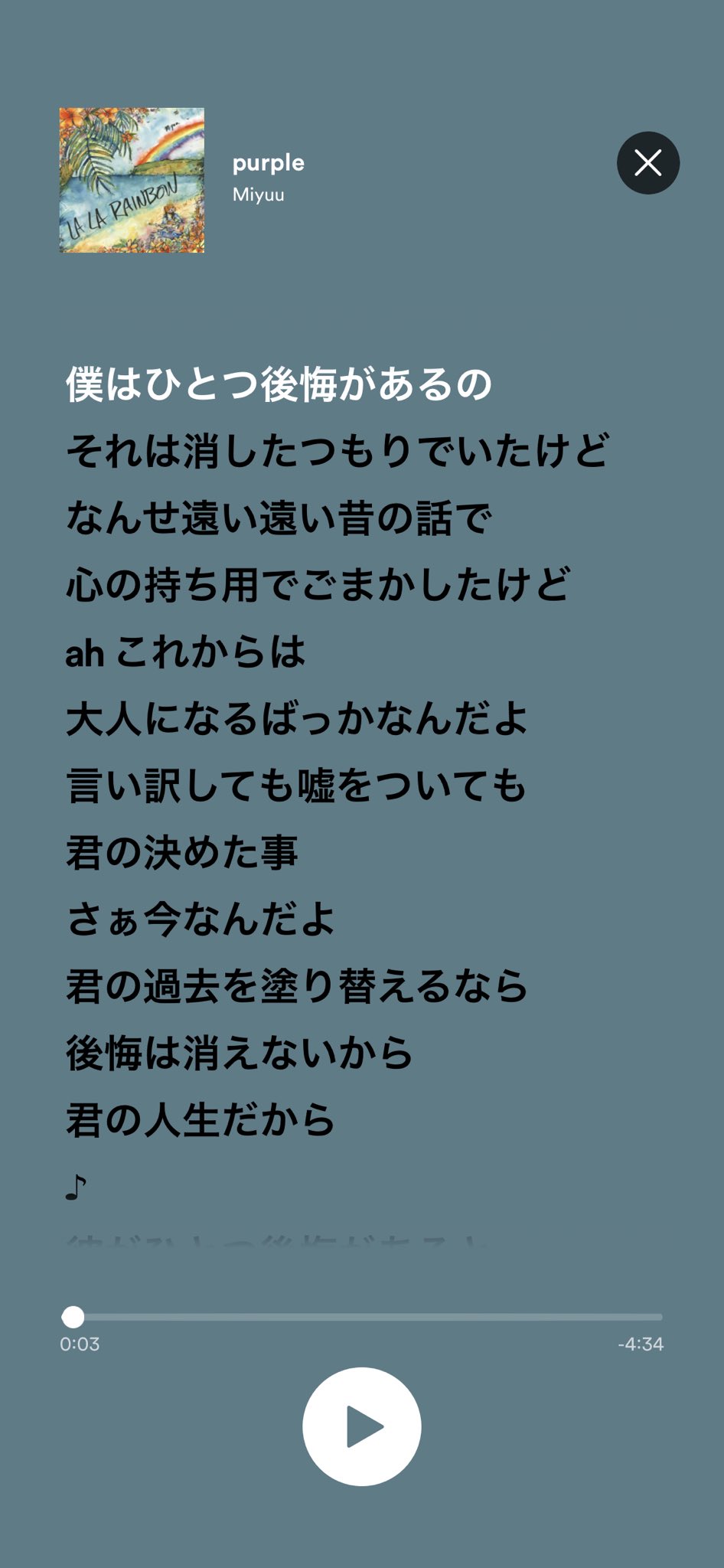Play the song purple
This screenshot has height=1568, width=724.
coord(362,1426)
